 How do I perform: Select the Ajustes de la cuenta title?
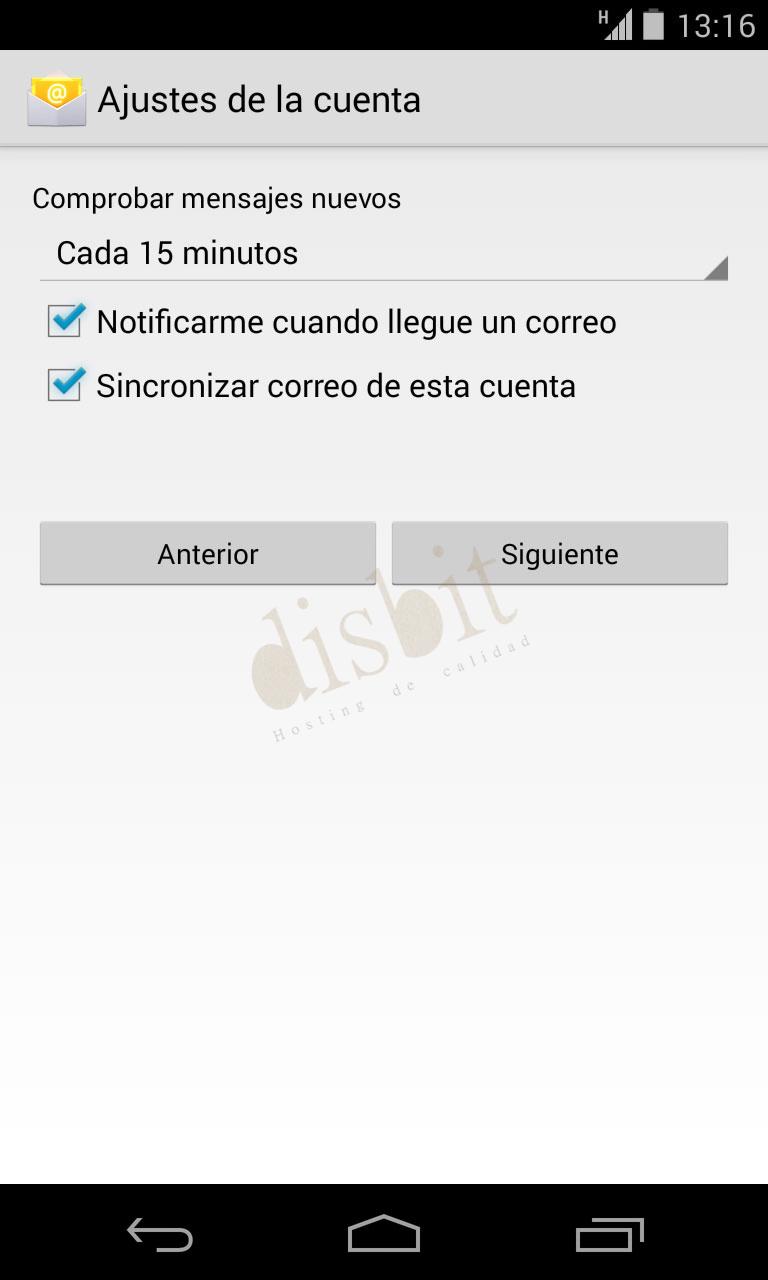258,99
